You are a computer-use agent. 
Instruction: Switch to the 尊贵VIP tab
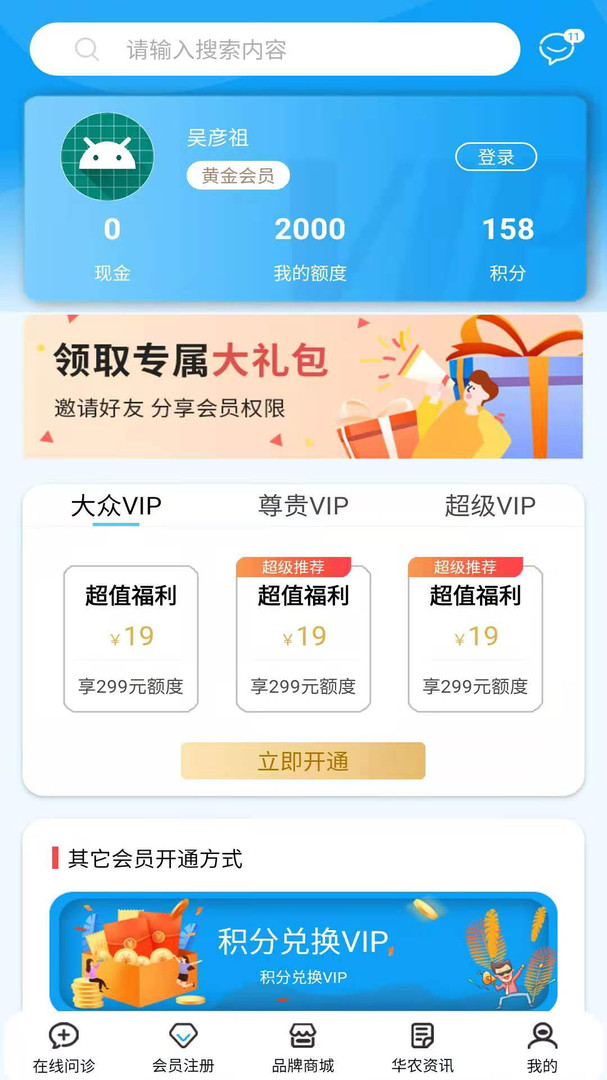tap(303, 506)
